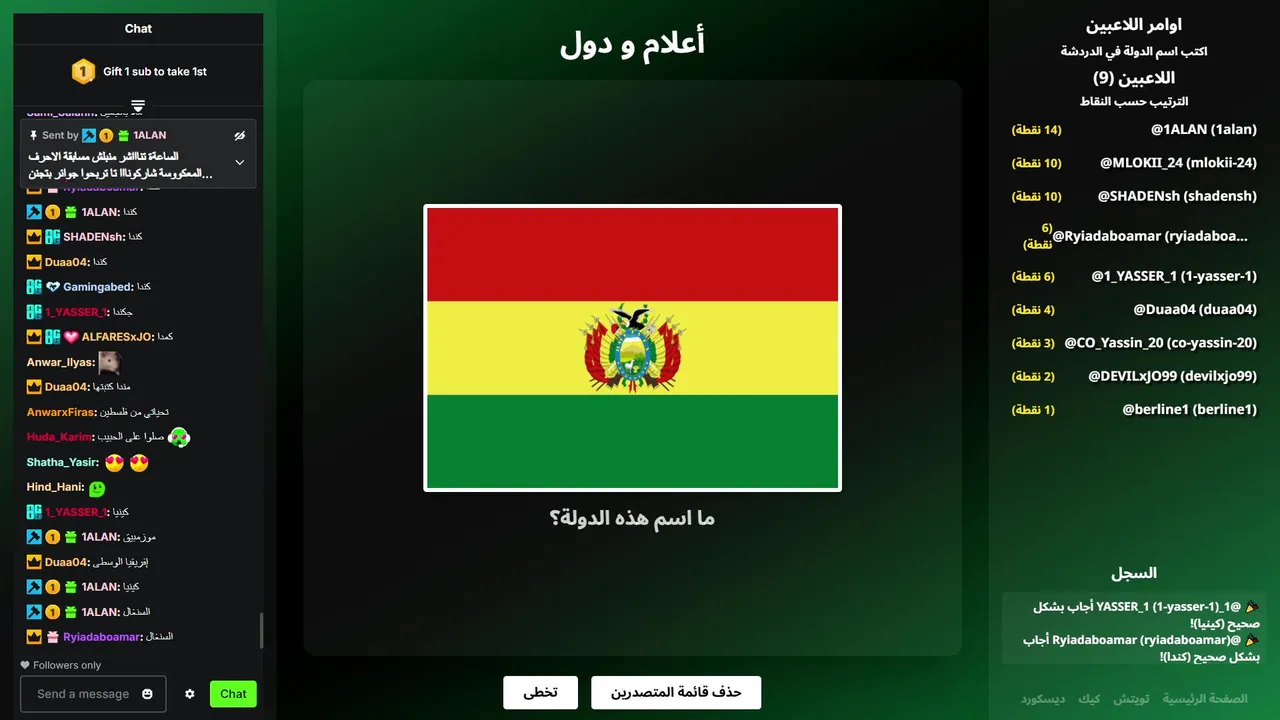
Task: Open the الصفحة الرئيسية link
Action: click(x=1205, y=699)
